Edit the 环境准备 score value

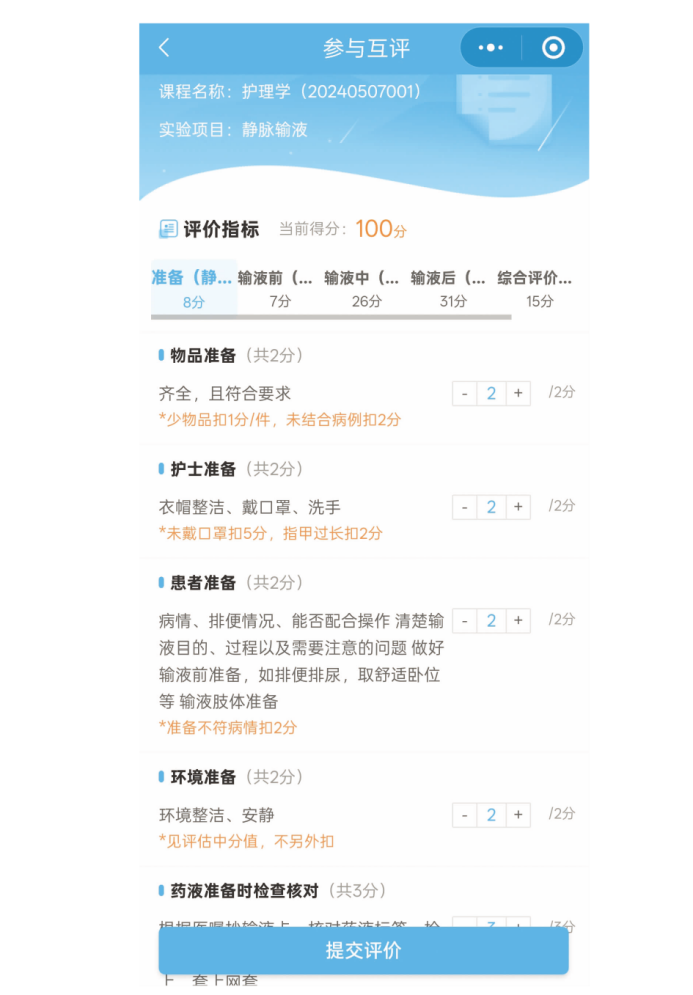point(491,815)
